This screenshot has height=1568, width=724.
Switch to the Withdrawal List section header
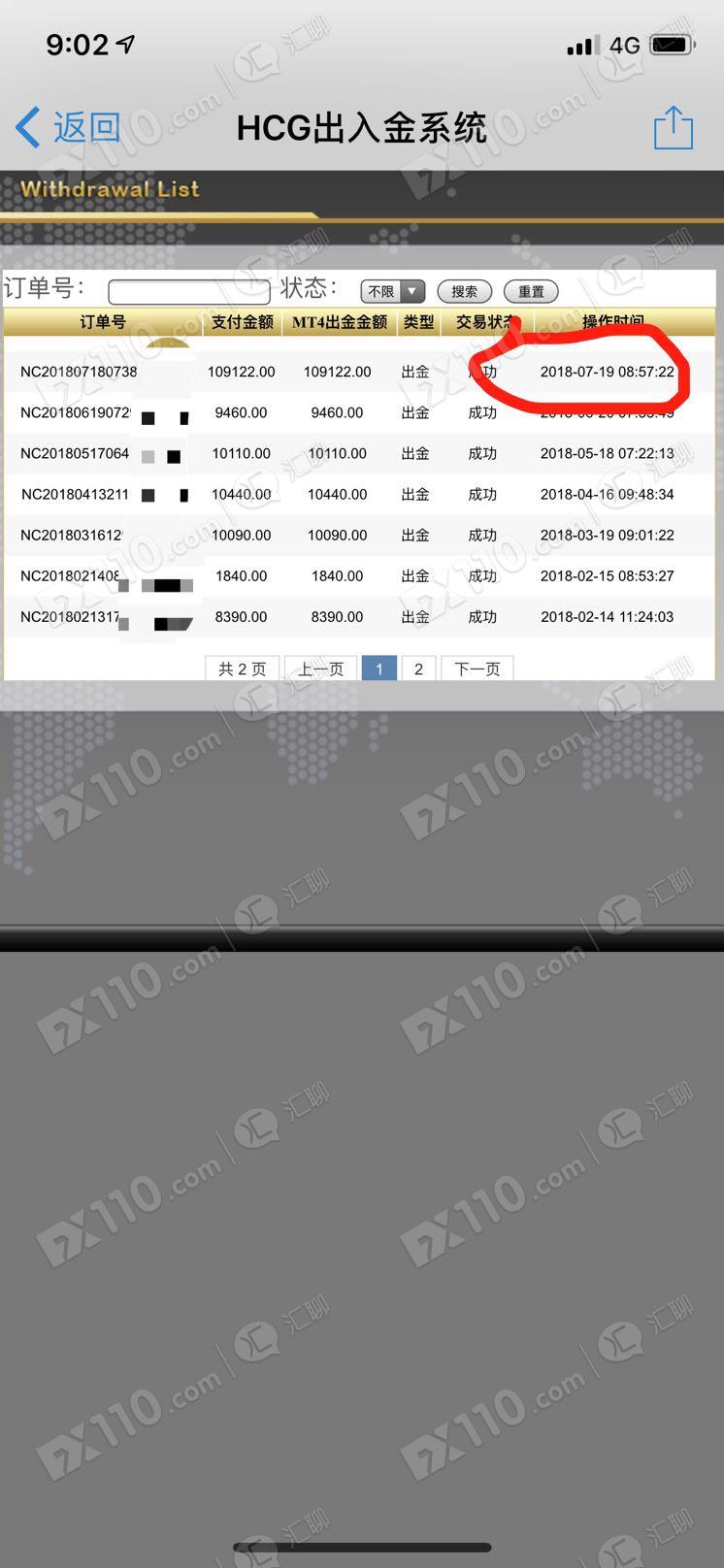108,189
